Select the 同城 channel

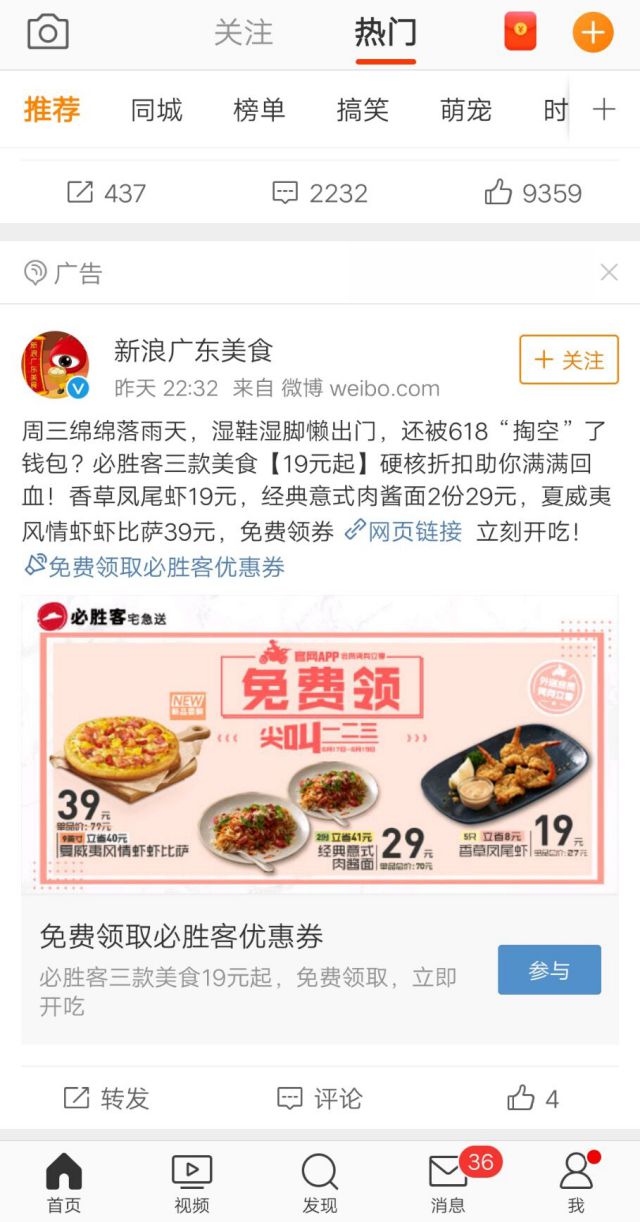pyautogui.click(x=157, y=110)
